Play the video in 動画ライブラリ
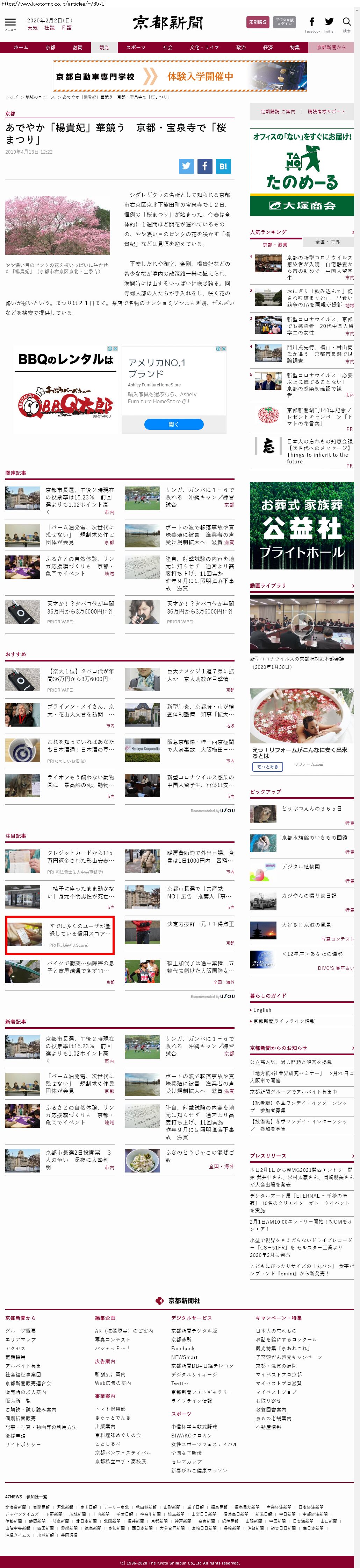 (x=302, y=623)
